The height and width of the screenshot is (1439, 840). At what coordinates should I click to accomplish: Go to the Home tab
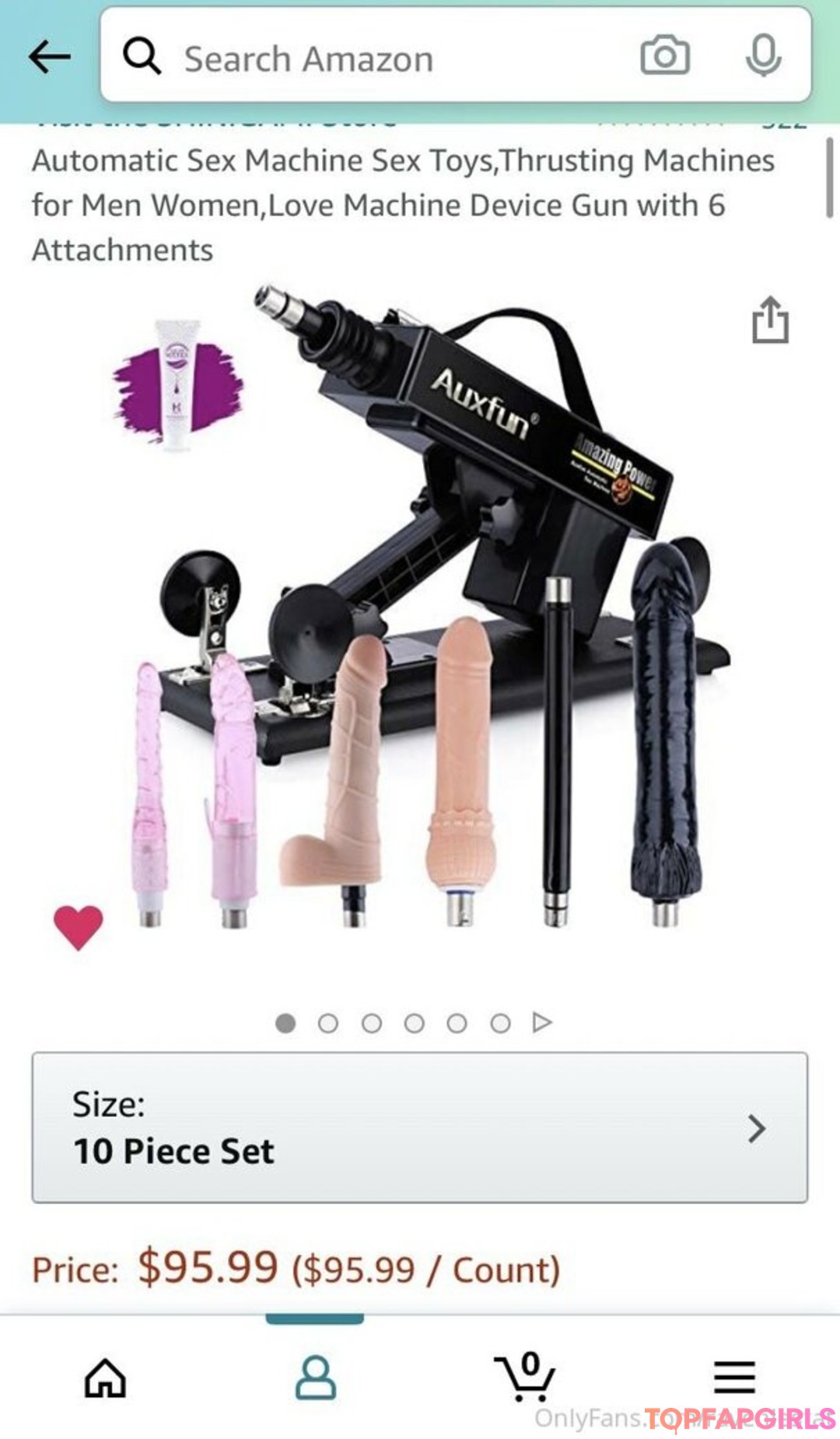[x=105, y=1378]
